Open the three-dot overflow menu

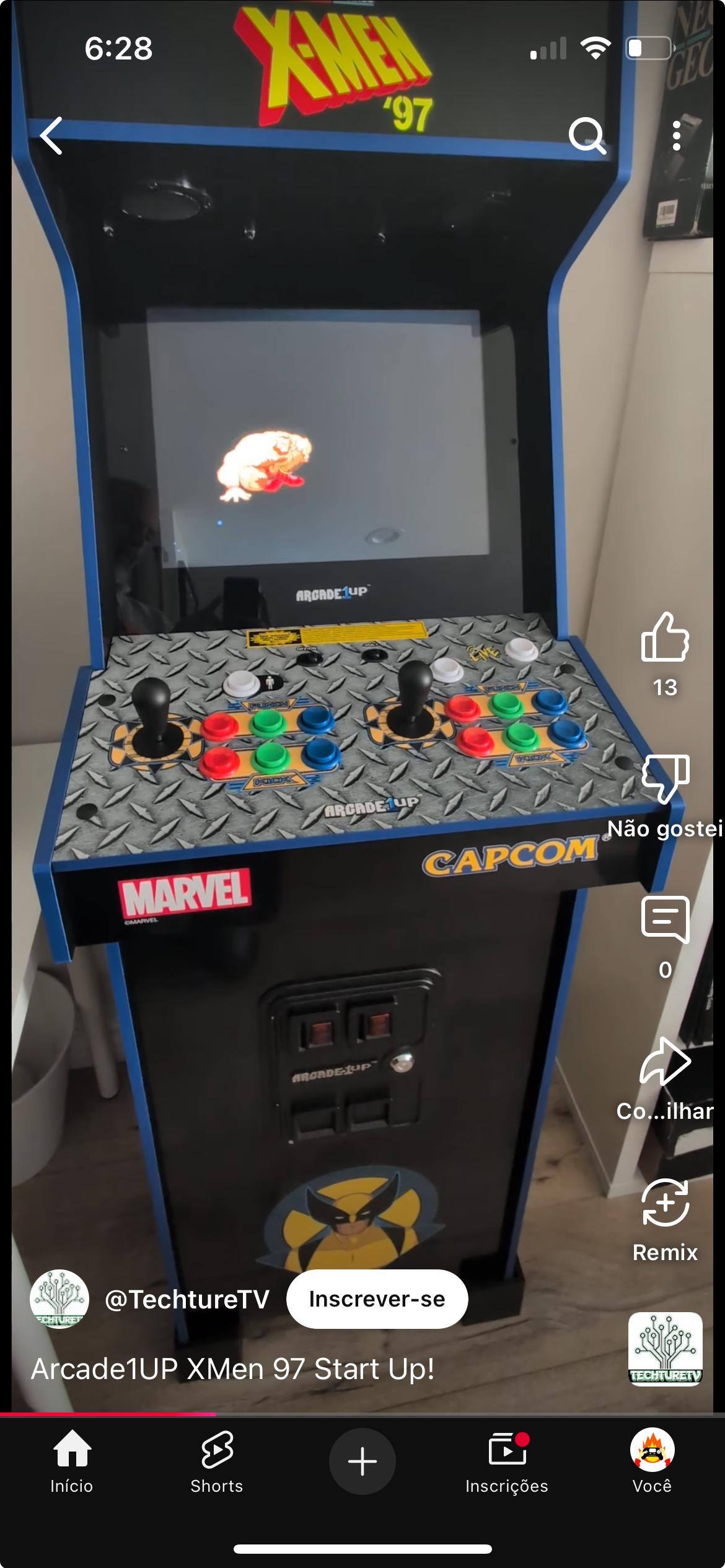676,136
